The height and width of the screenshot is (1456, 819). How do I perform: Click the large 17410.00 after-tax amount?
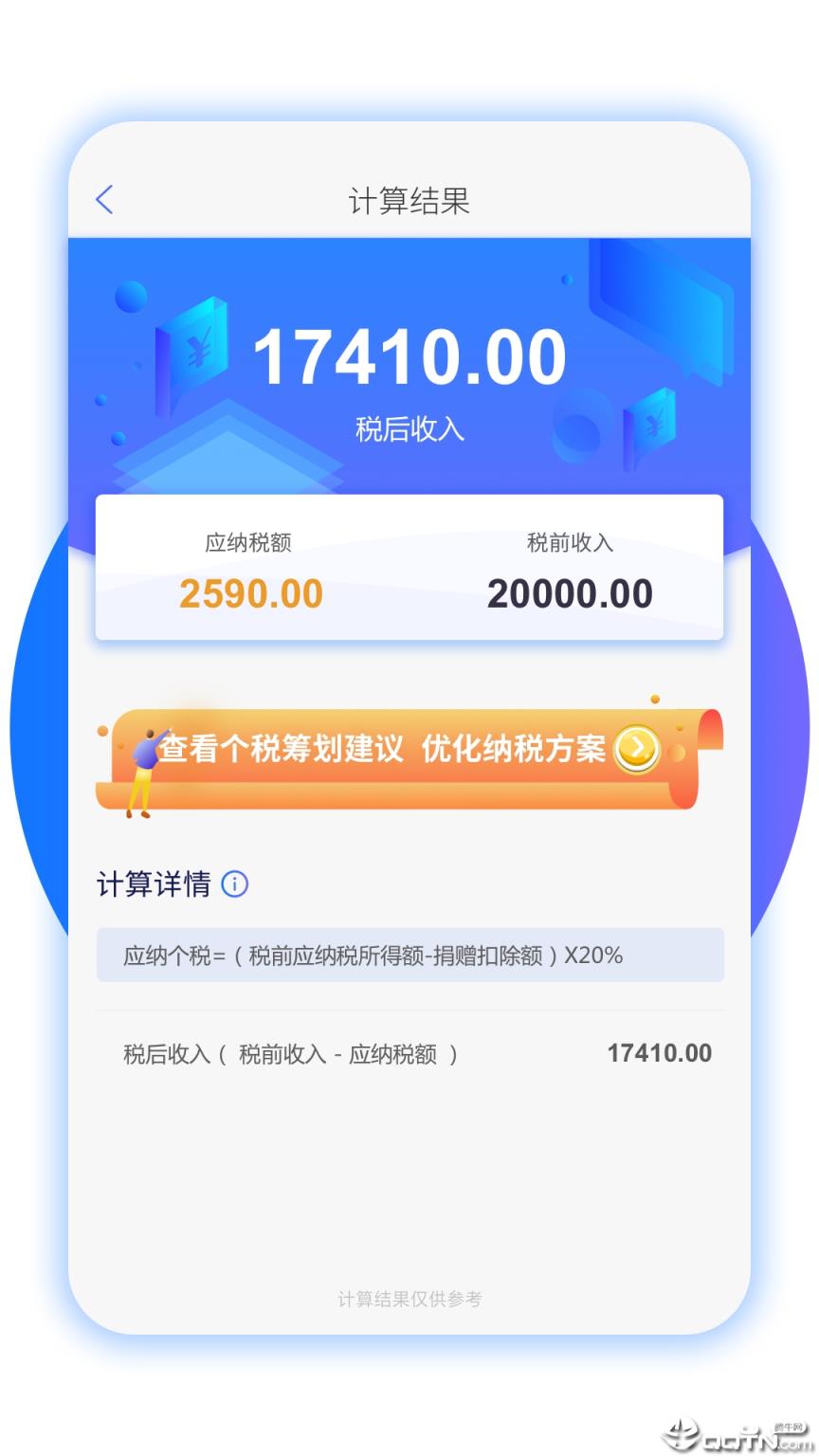point(409,355)
